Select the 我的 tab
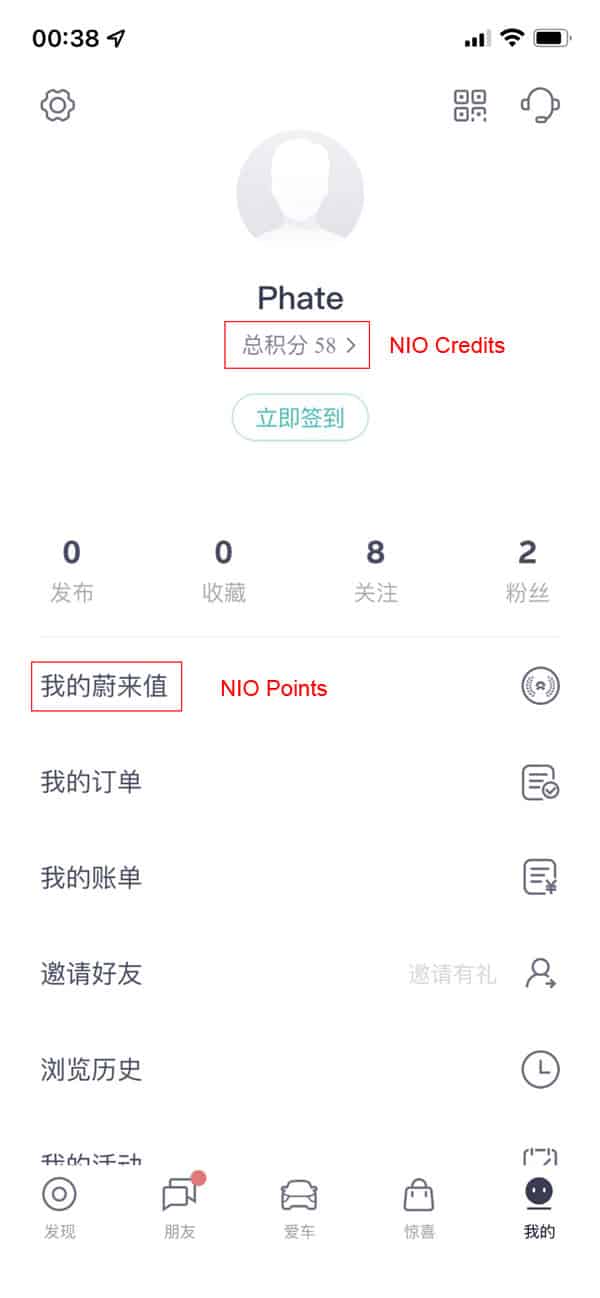The width and height of the screenshot is (600, 1298). 539,1207
